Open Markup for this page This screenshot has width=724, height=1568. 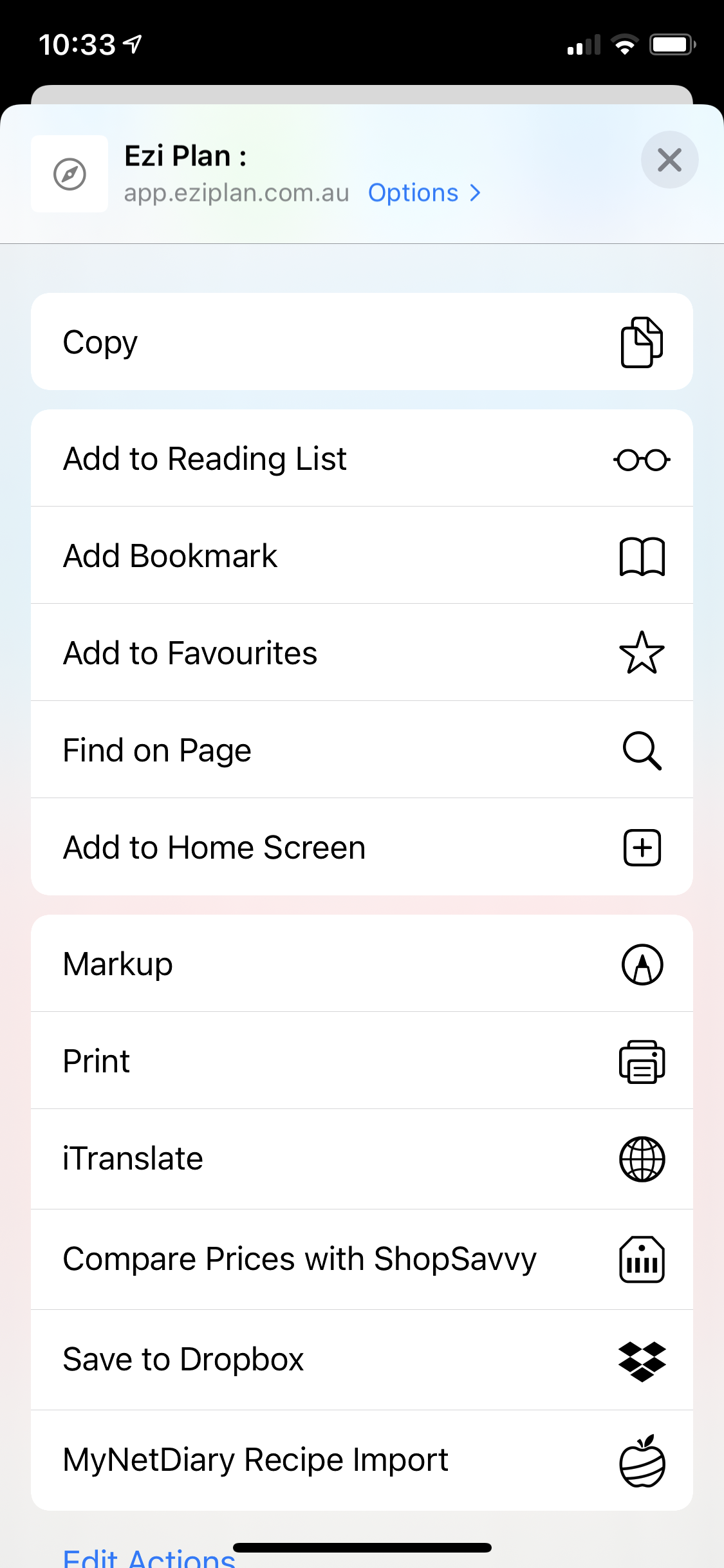(362, 964)
